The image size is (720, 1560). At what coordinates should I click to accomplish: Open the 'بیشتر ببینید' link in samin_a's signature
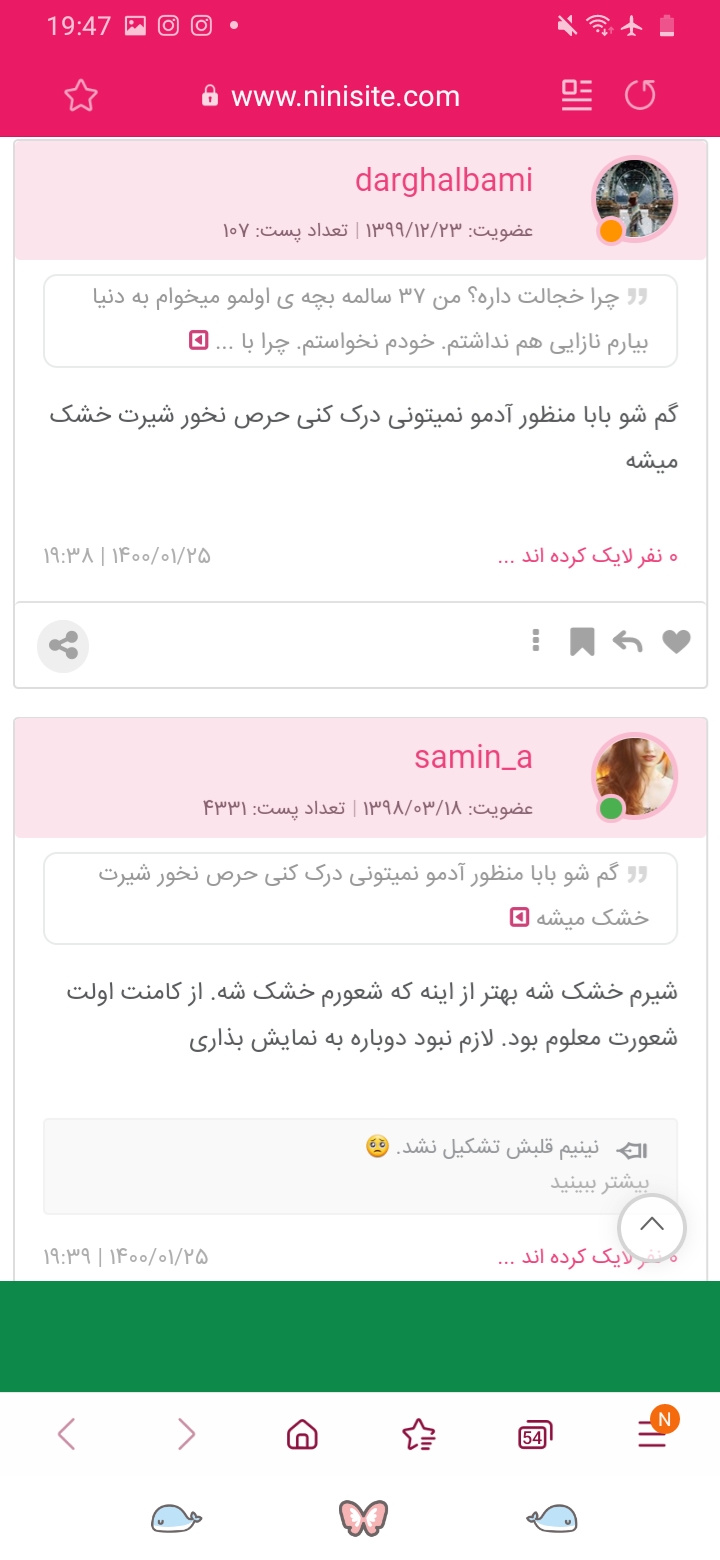click(x=599, y=1182)
